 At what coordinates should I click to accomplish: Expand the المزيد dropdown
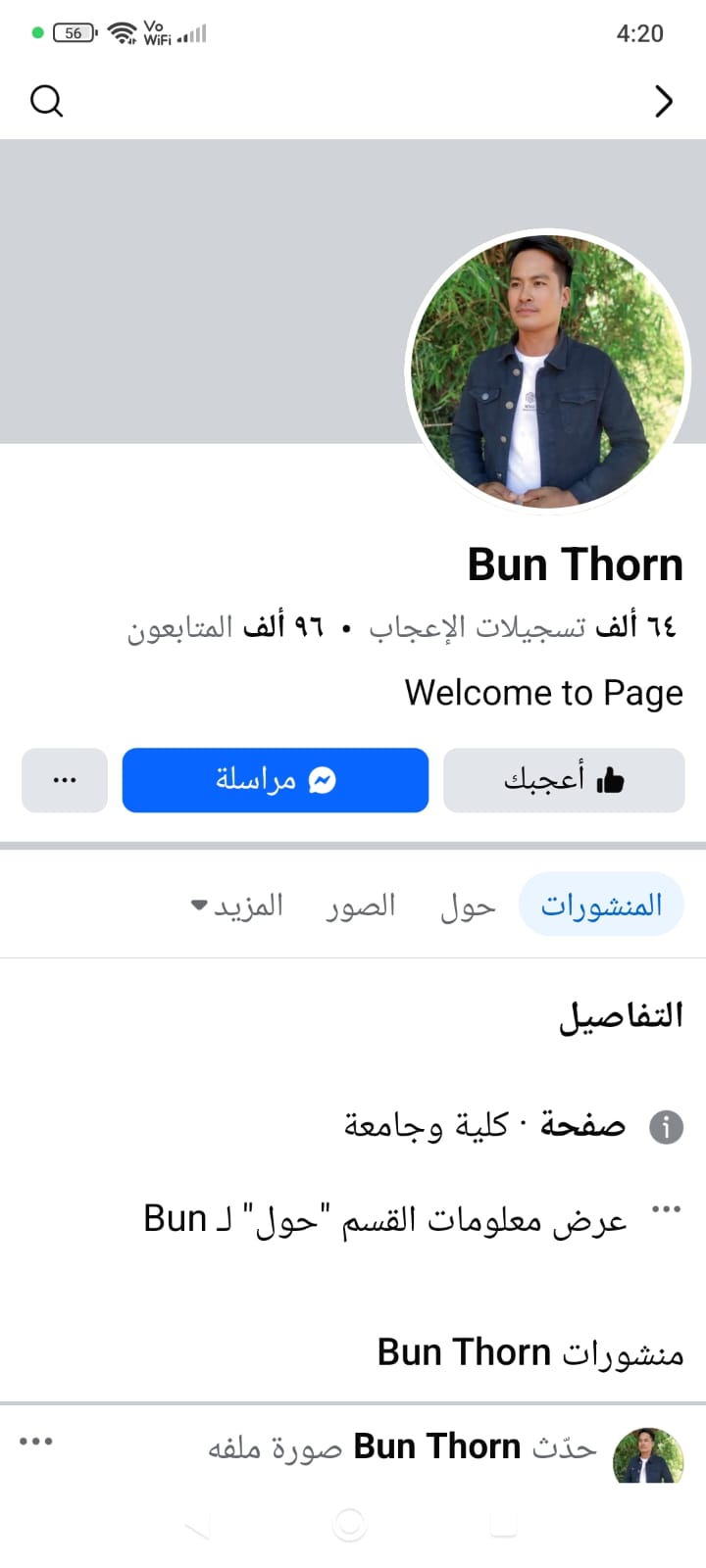pos(238,906)
